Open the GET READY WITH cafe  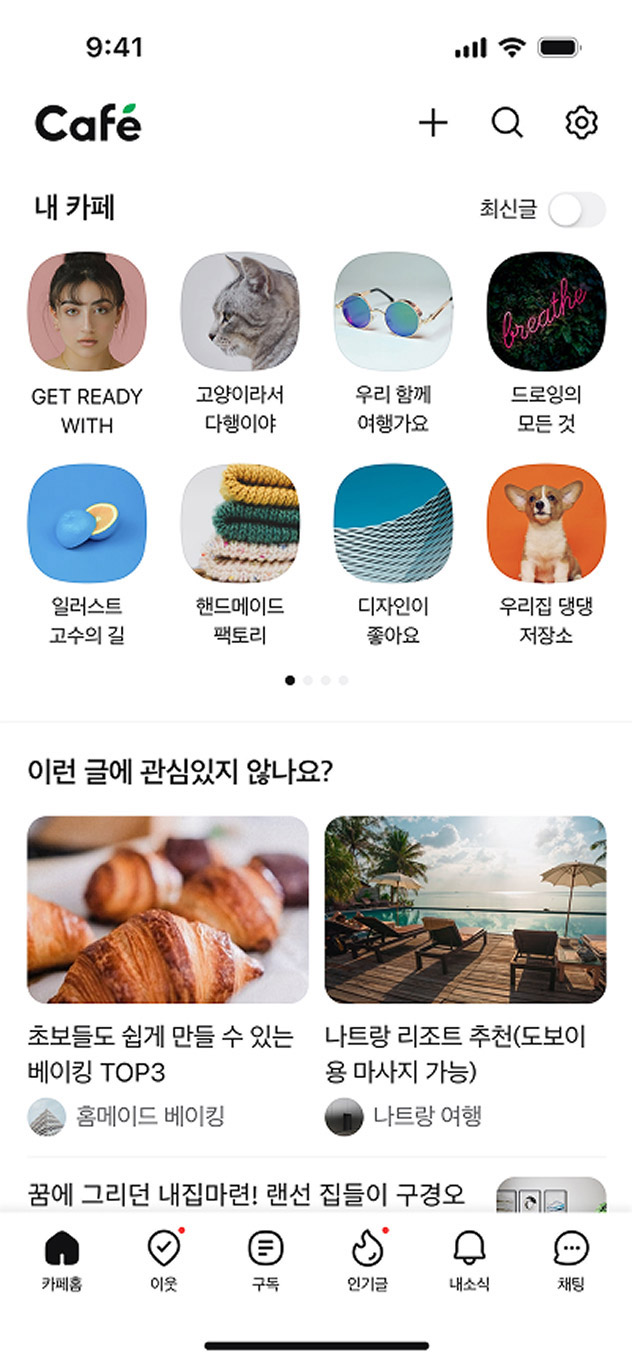pos(87,312)
